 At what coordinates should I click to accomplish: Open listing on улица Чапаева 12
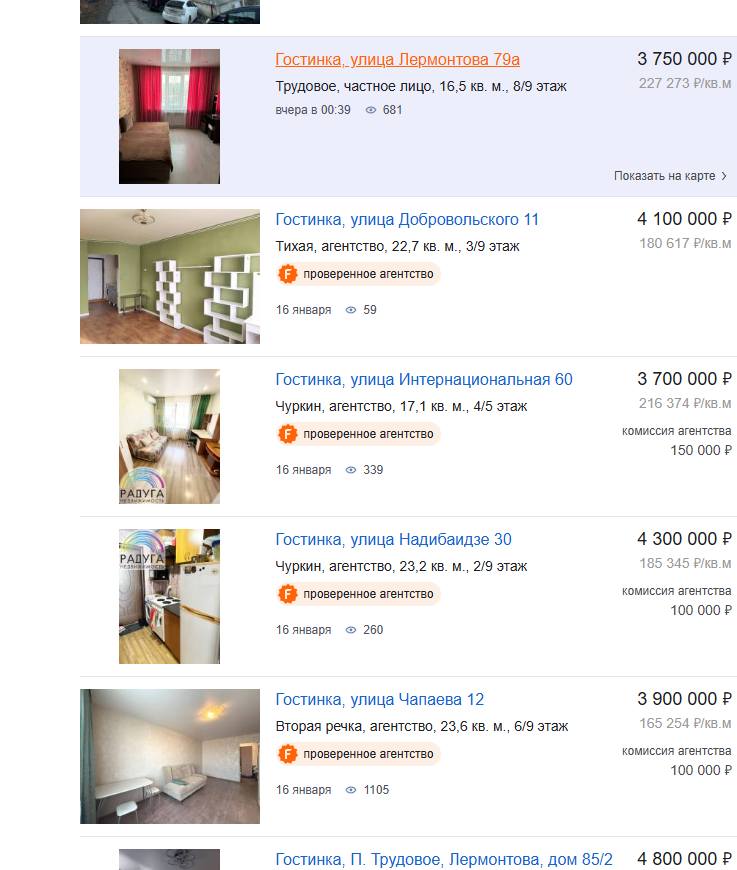tap(379, 700)
